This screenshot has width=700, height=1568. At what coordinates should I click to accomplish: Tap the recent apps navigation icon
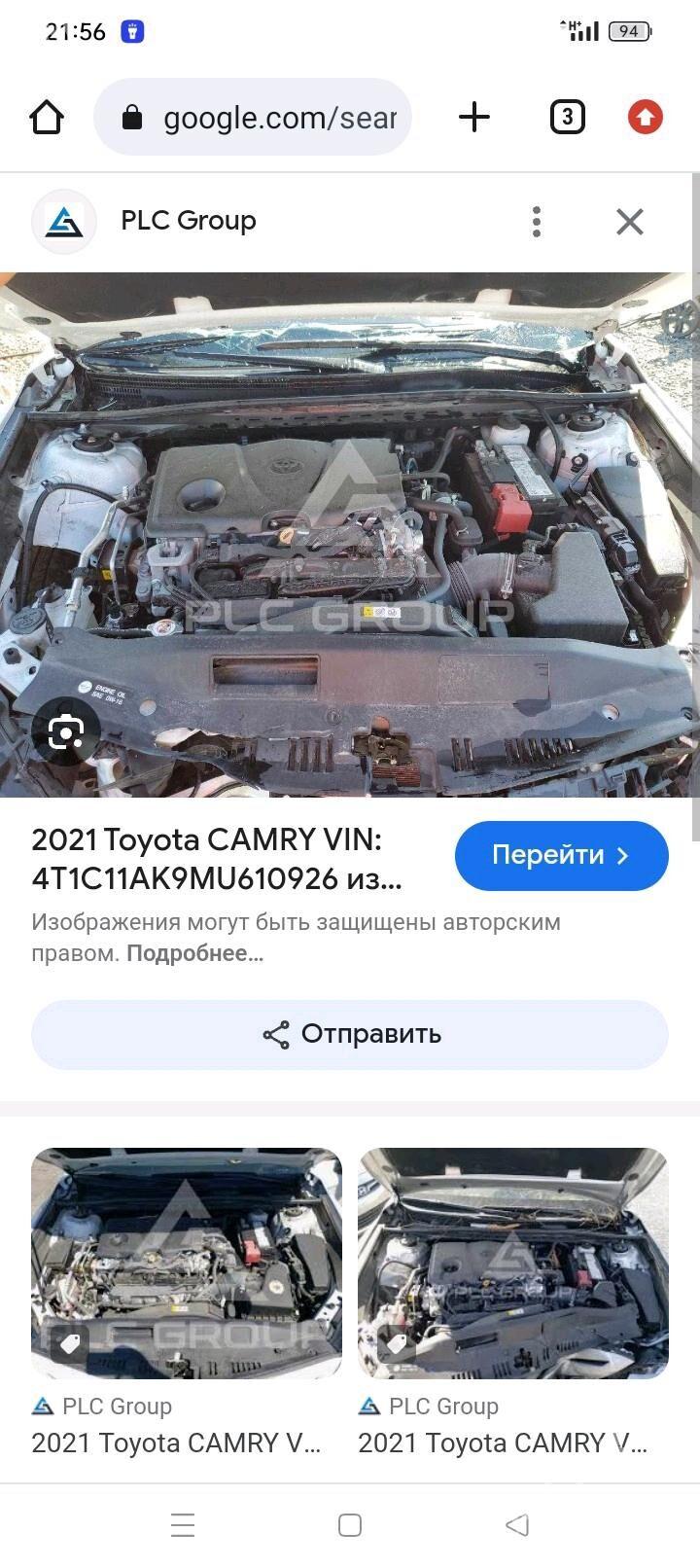pos(183,1525)
